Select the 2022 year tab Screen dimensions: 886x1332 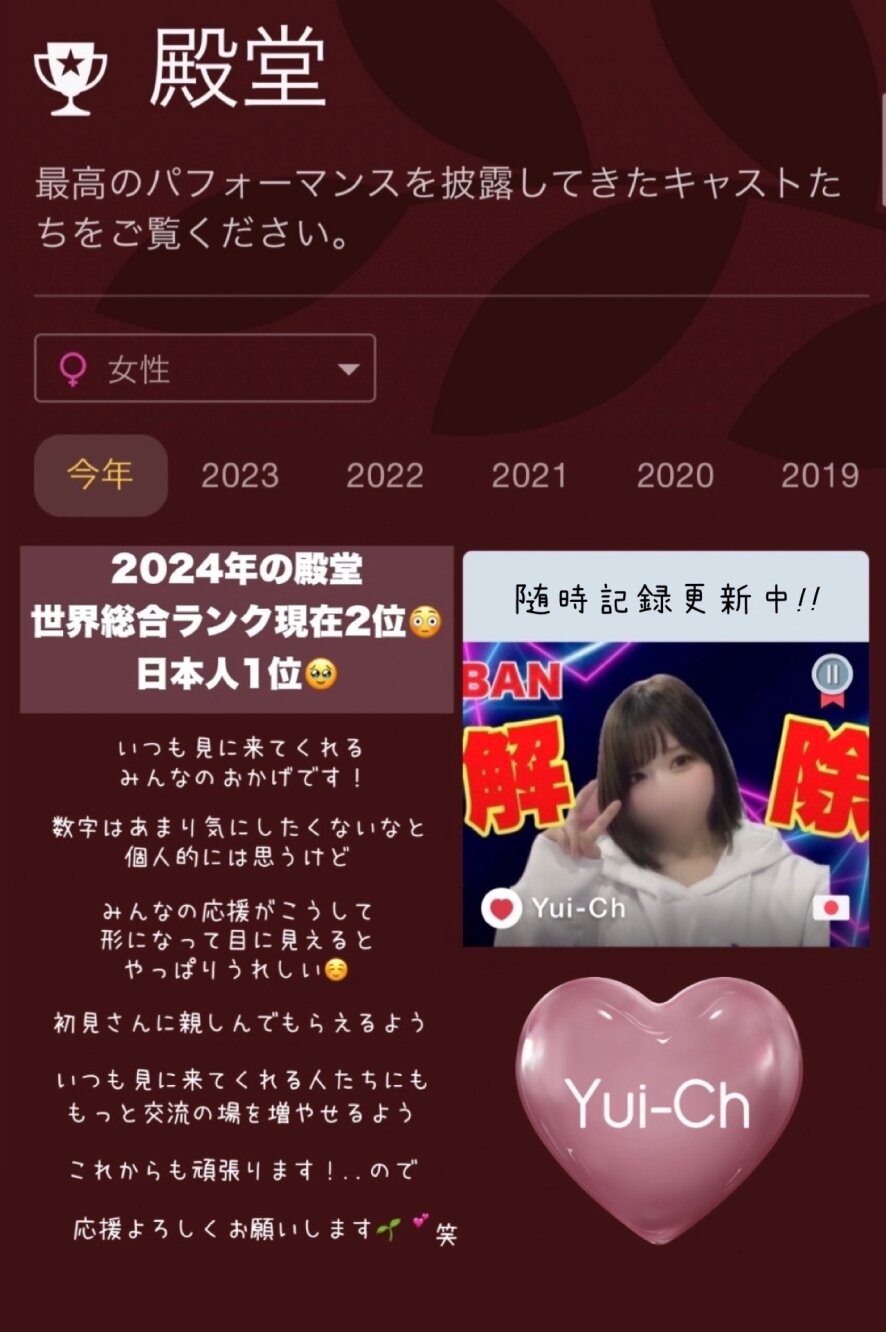(x=387, y=476)
